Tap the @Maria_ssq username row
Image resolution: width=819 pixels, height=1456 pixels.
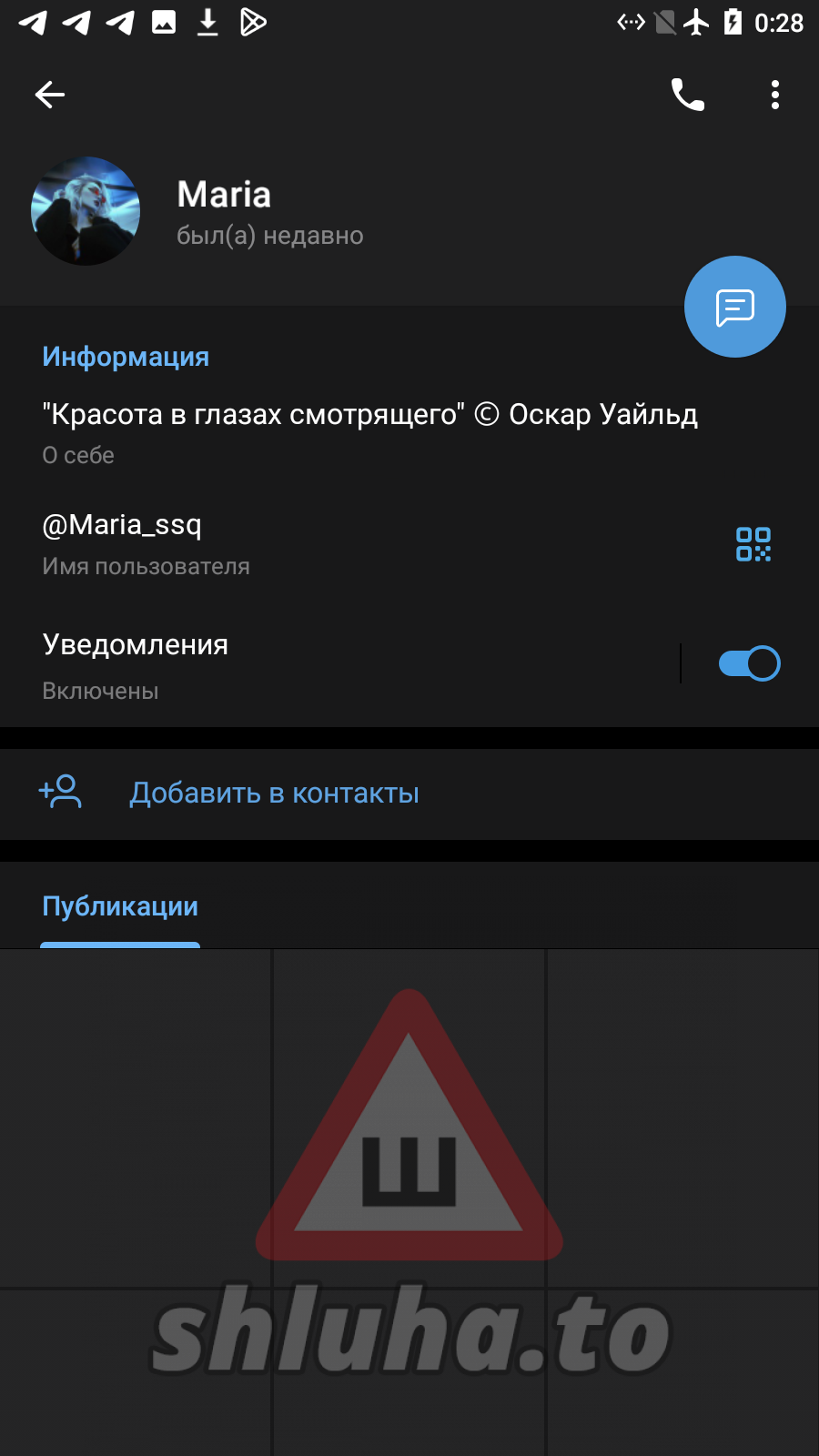pos(273,543)
